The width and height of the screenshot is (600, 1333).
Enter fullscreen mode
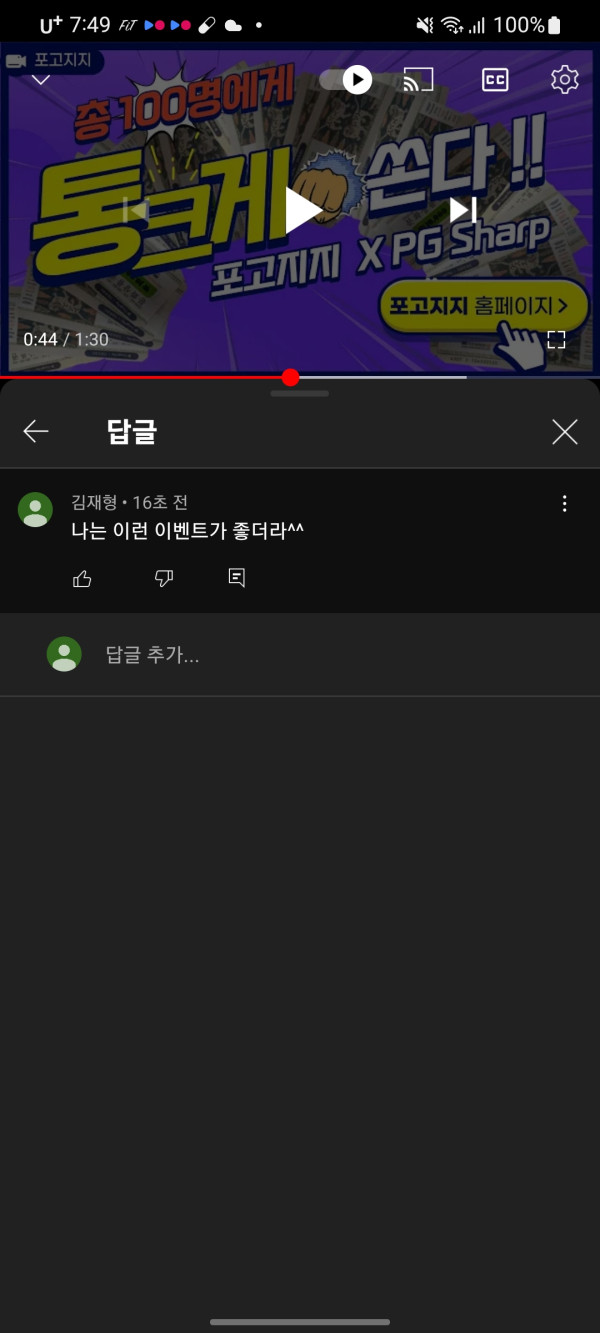(556, 339)
